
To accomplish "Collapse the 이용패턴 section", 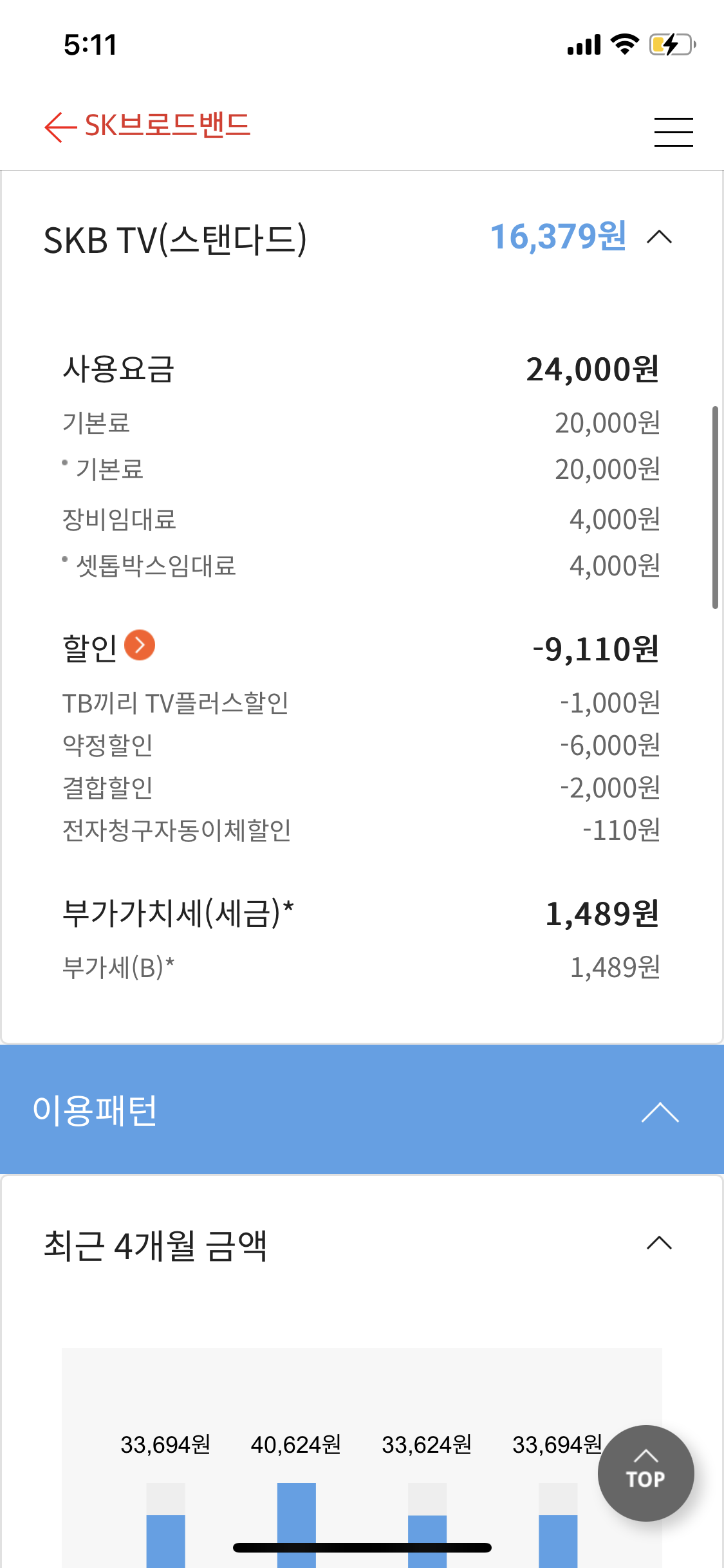I will 660,1112.
